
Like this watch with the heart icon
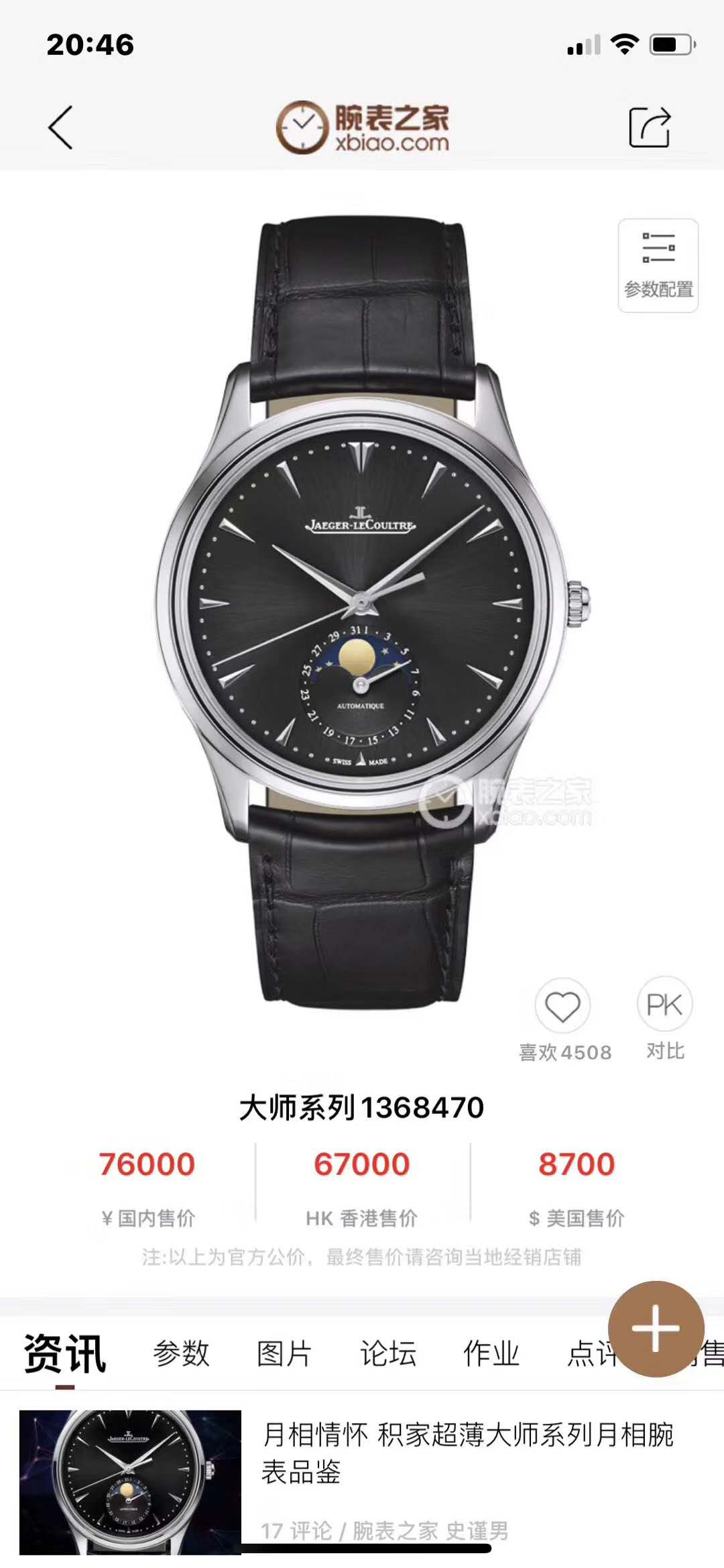coord(562,1006)
